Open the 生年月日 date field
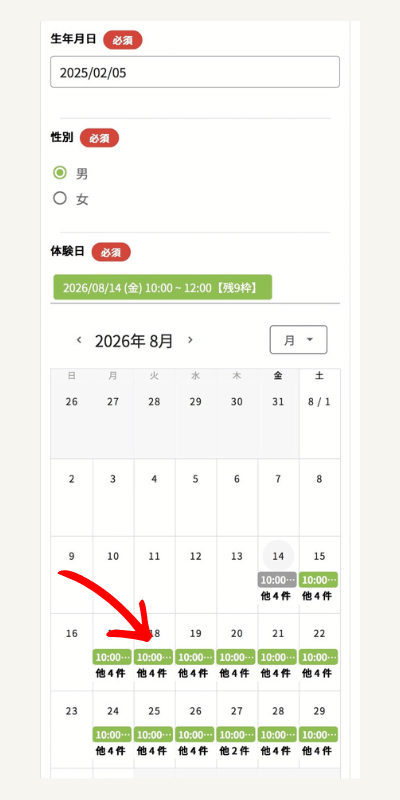Viewport: 400px width, 800px height. coord(195,72)
